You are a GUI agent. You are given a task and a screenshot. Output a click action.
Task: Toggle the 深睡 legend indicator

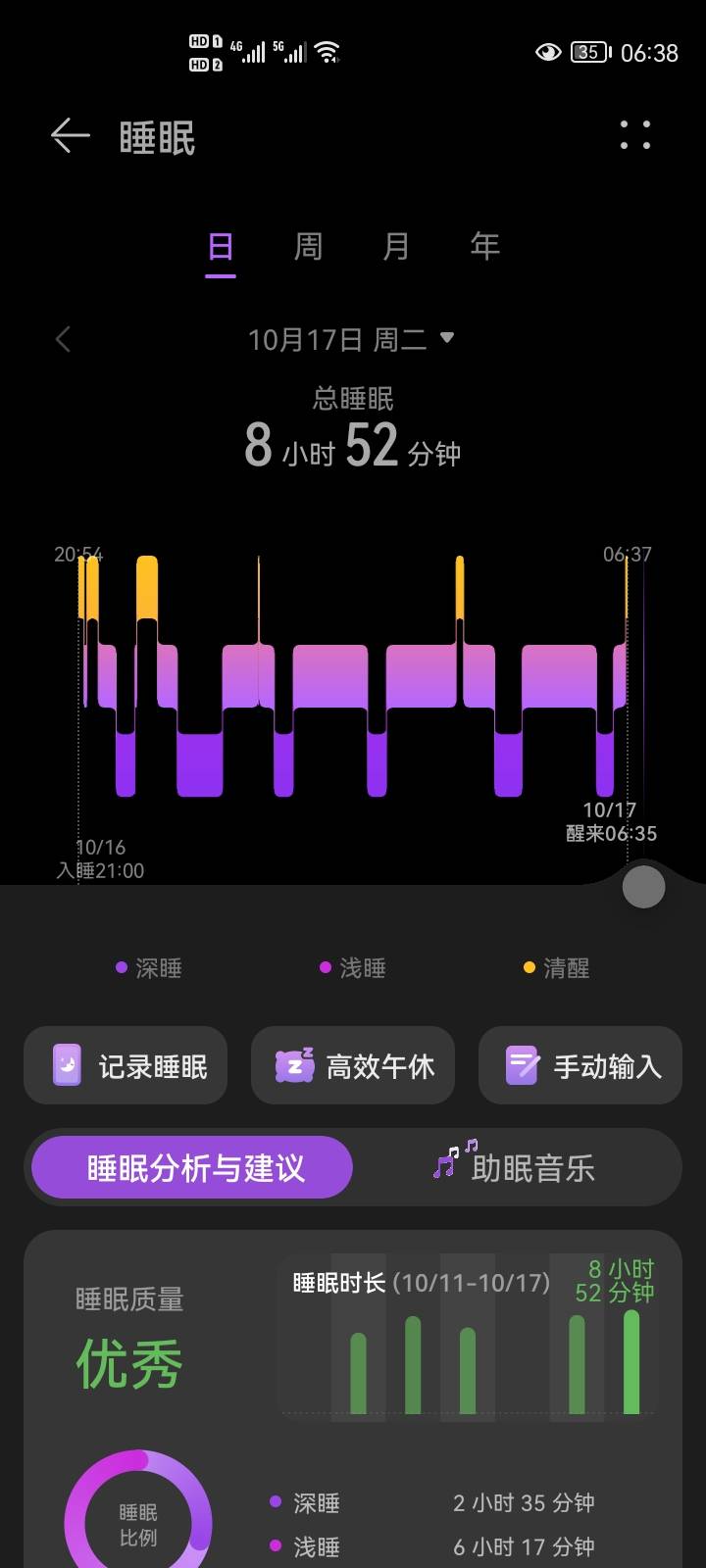(120, 967)
